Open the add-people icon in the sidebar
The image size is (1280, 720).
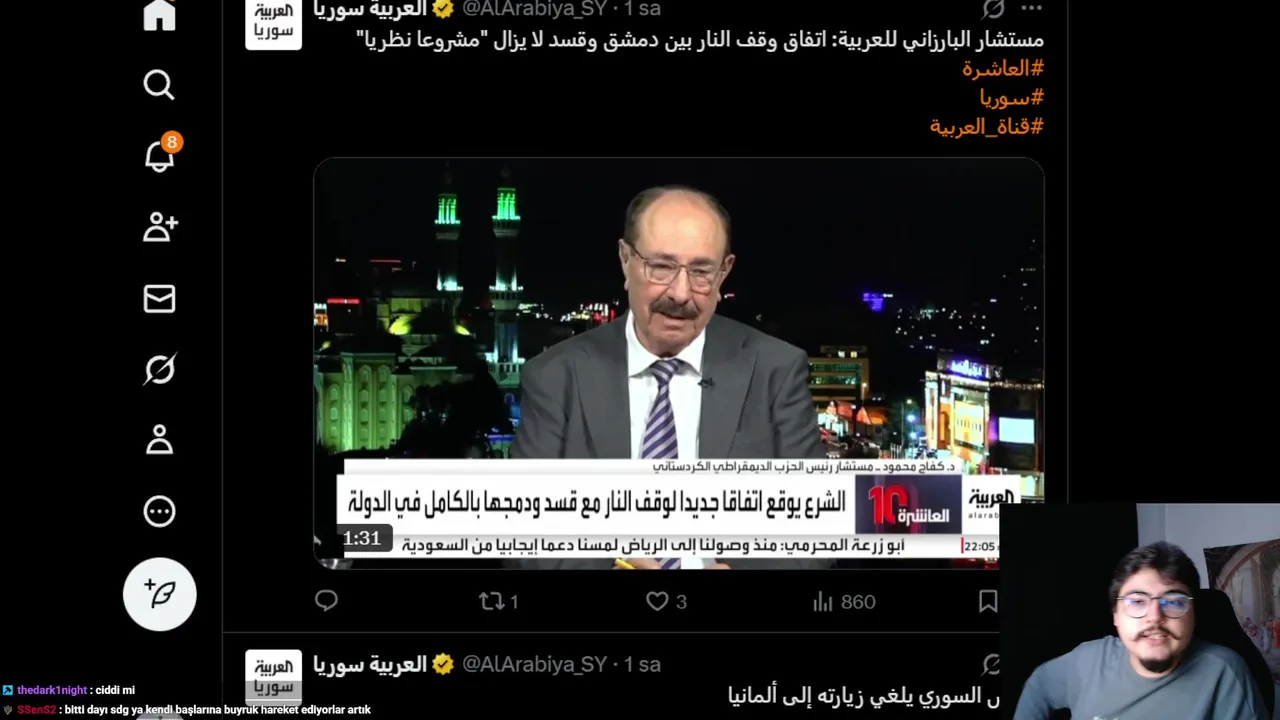click(159, 228)
